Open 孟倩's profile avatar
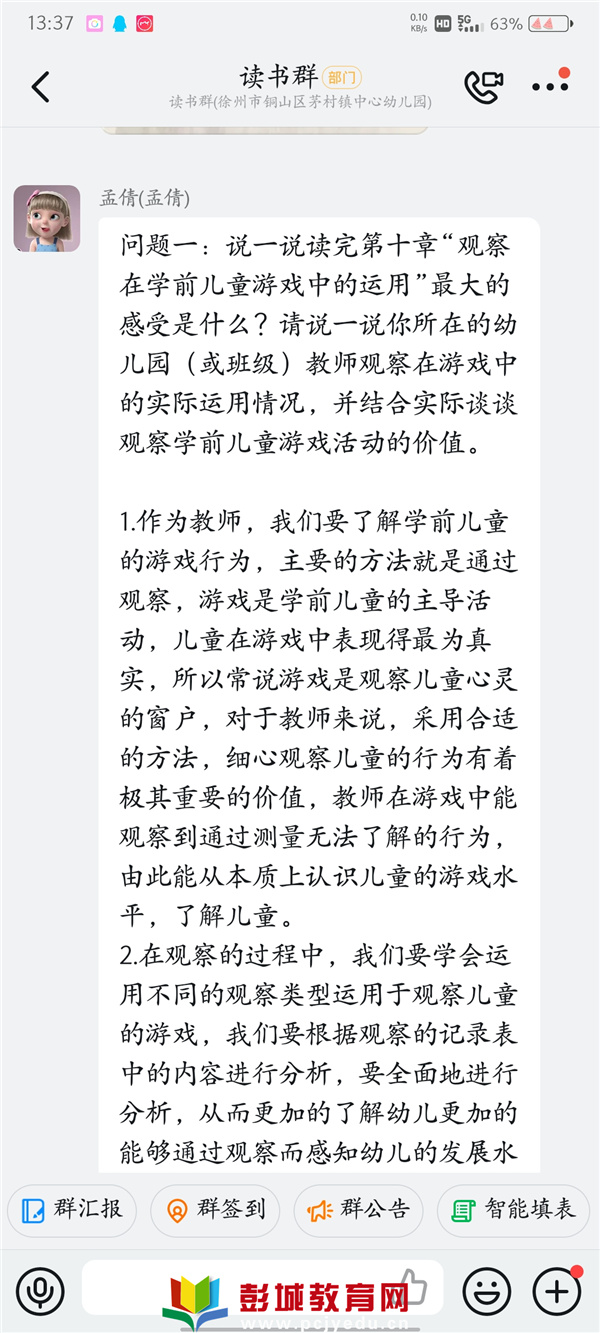600x1333 pixels. pos(47,218)
